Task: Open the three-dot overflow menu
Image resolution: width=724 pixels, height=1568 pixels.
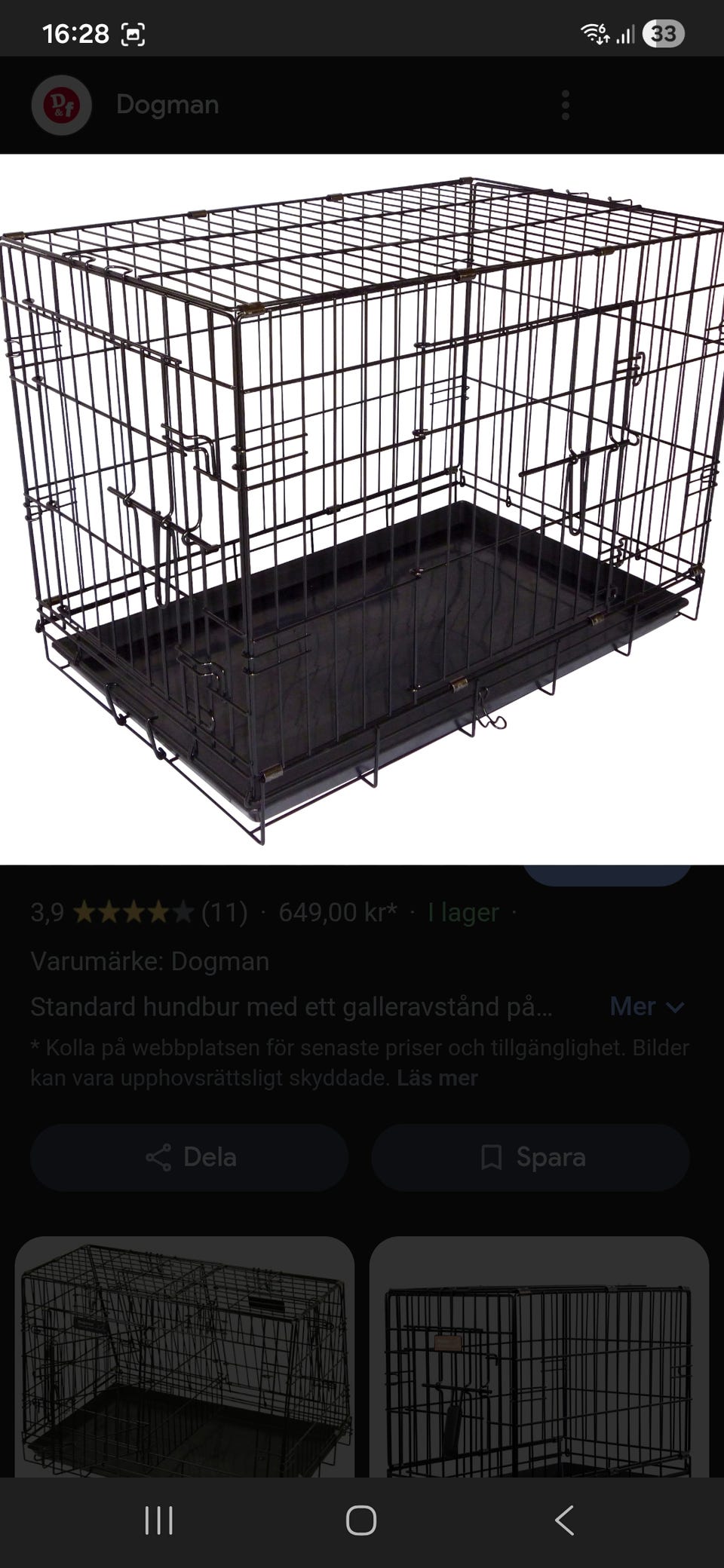Action: 564,105
